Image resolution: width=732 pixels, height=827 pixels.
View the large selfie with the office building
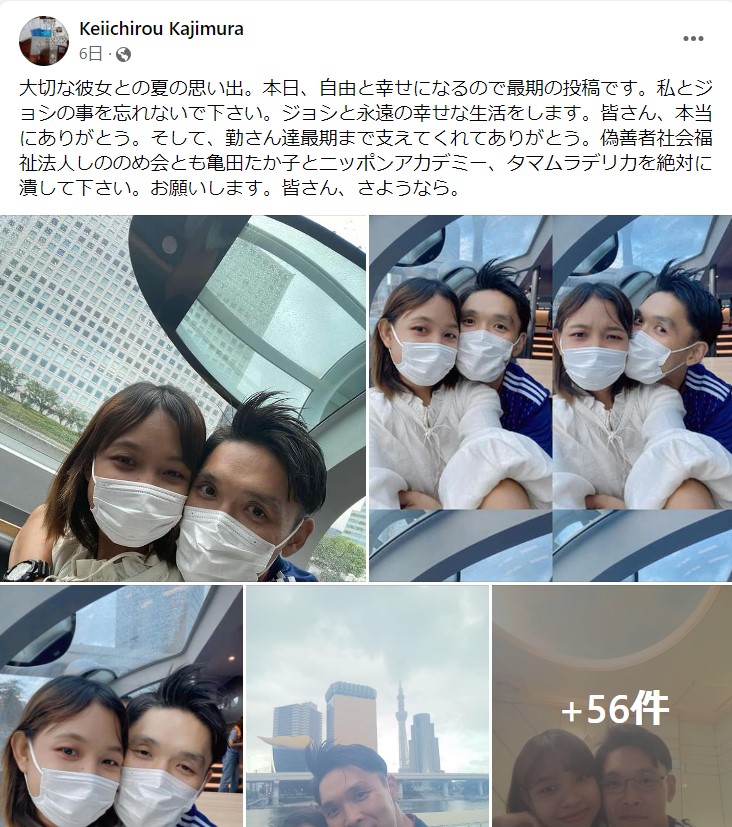[x=183, y=398]
